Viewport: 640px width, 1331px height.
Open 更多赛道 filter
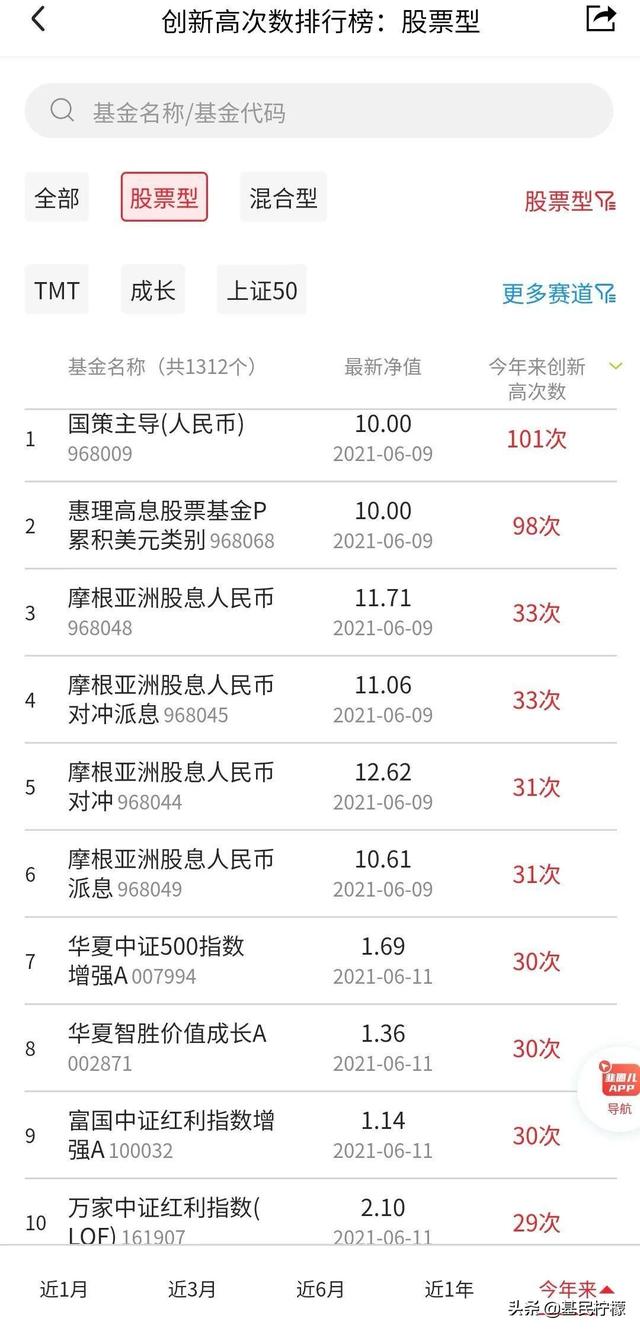(559, 293)
